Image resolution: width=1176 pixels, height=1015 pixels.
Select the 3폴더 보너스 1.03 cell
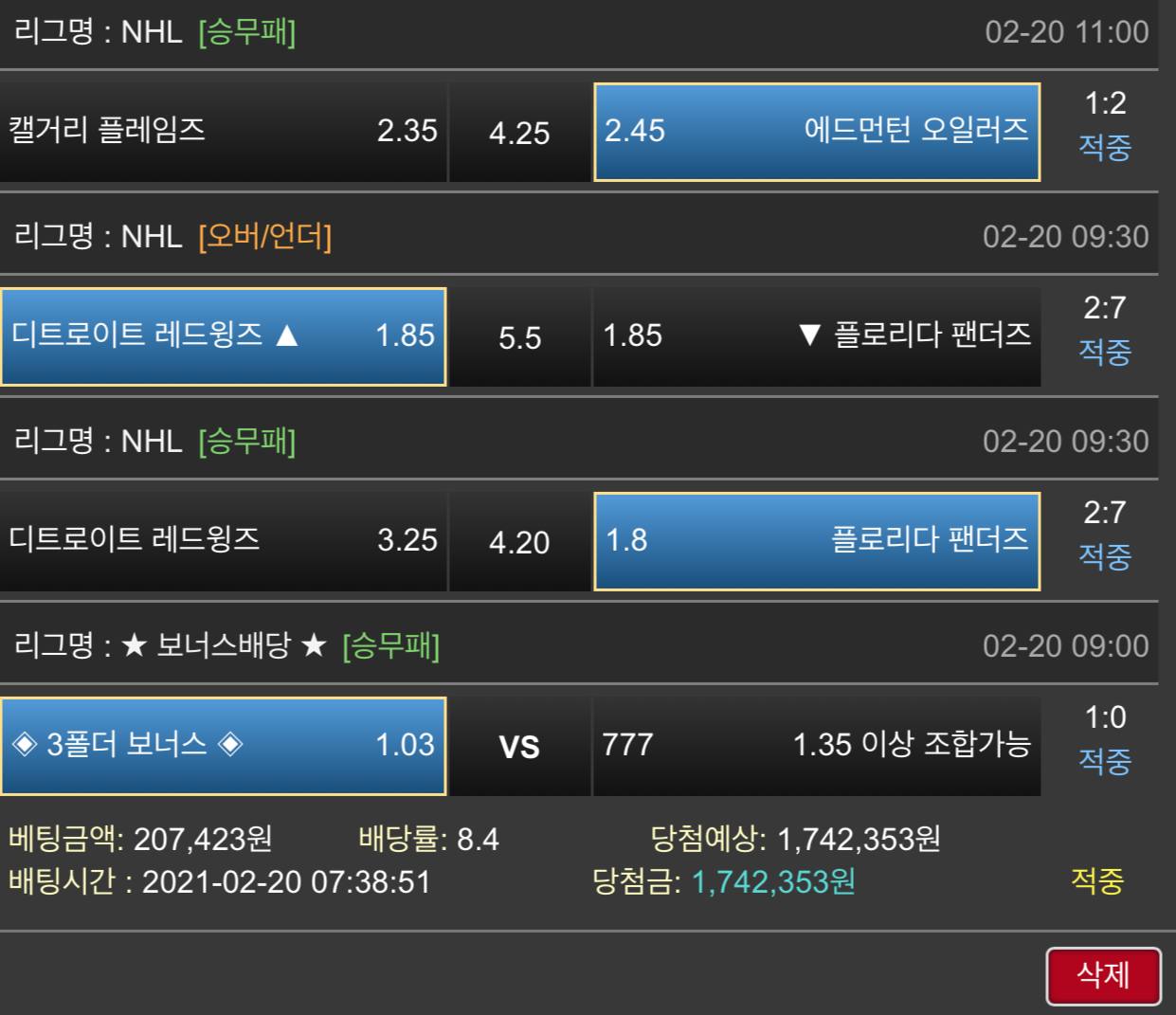(x=223, y=746)
